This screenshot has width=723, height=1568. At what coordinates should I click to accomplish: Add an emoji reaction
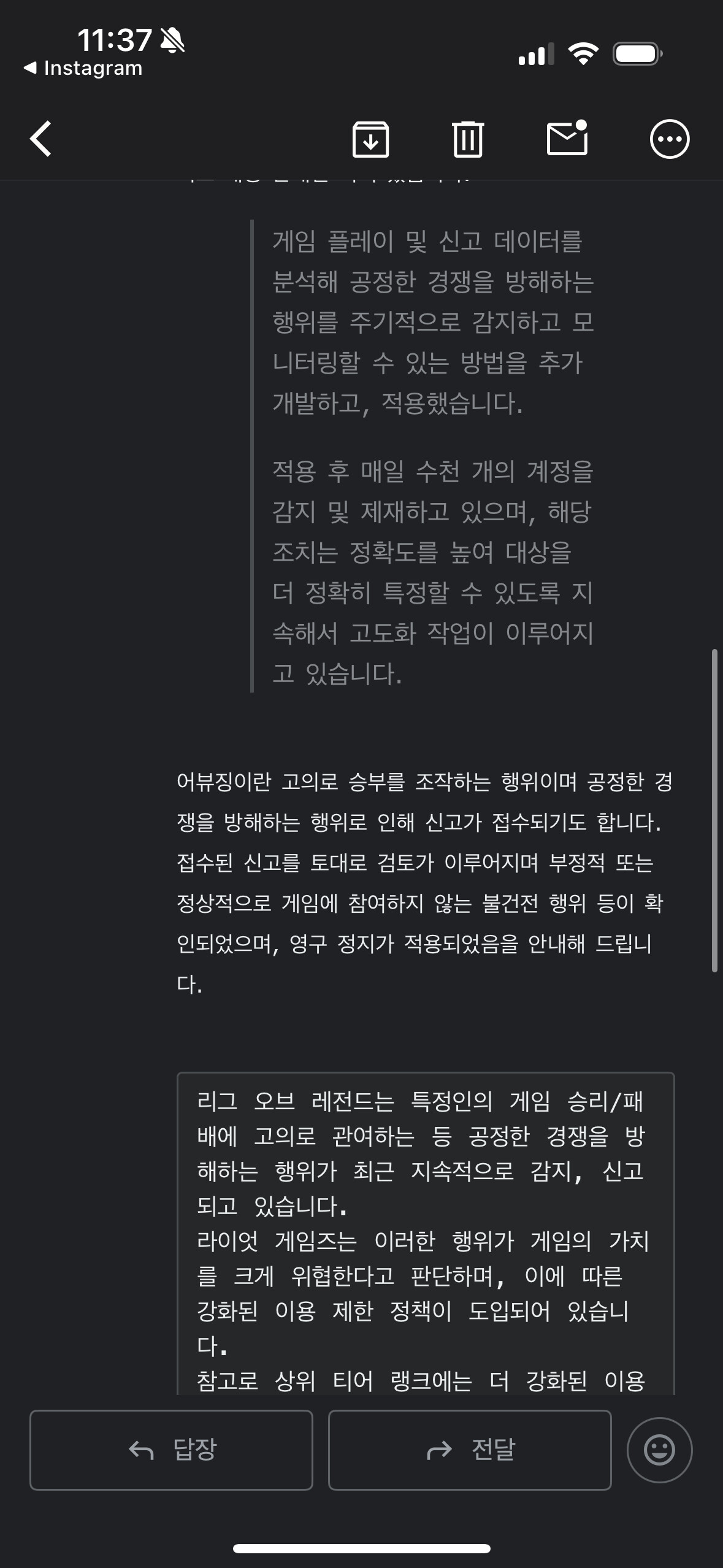tap(659, 1450)
